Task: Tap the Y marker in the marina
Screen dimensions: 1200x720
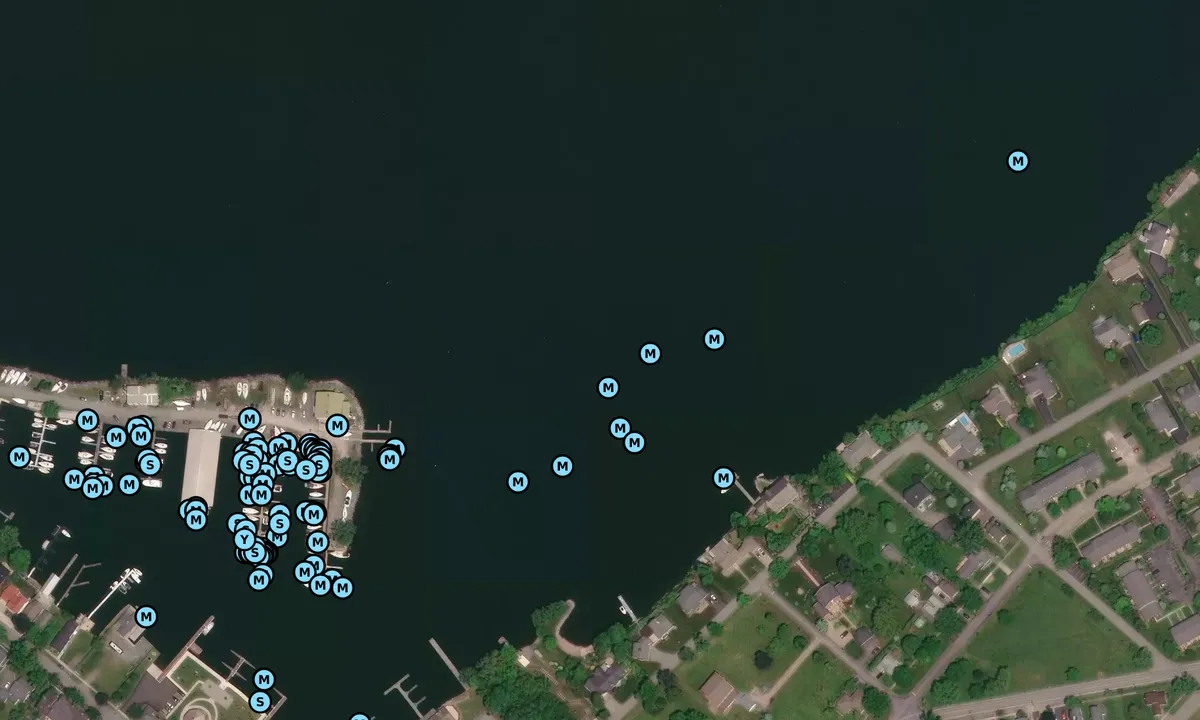Action: [x=244, y=540]
